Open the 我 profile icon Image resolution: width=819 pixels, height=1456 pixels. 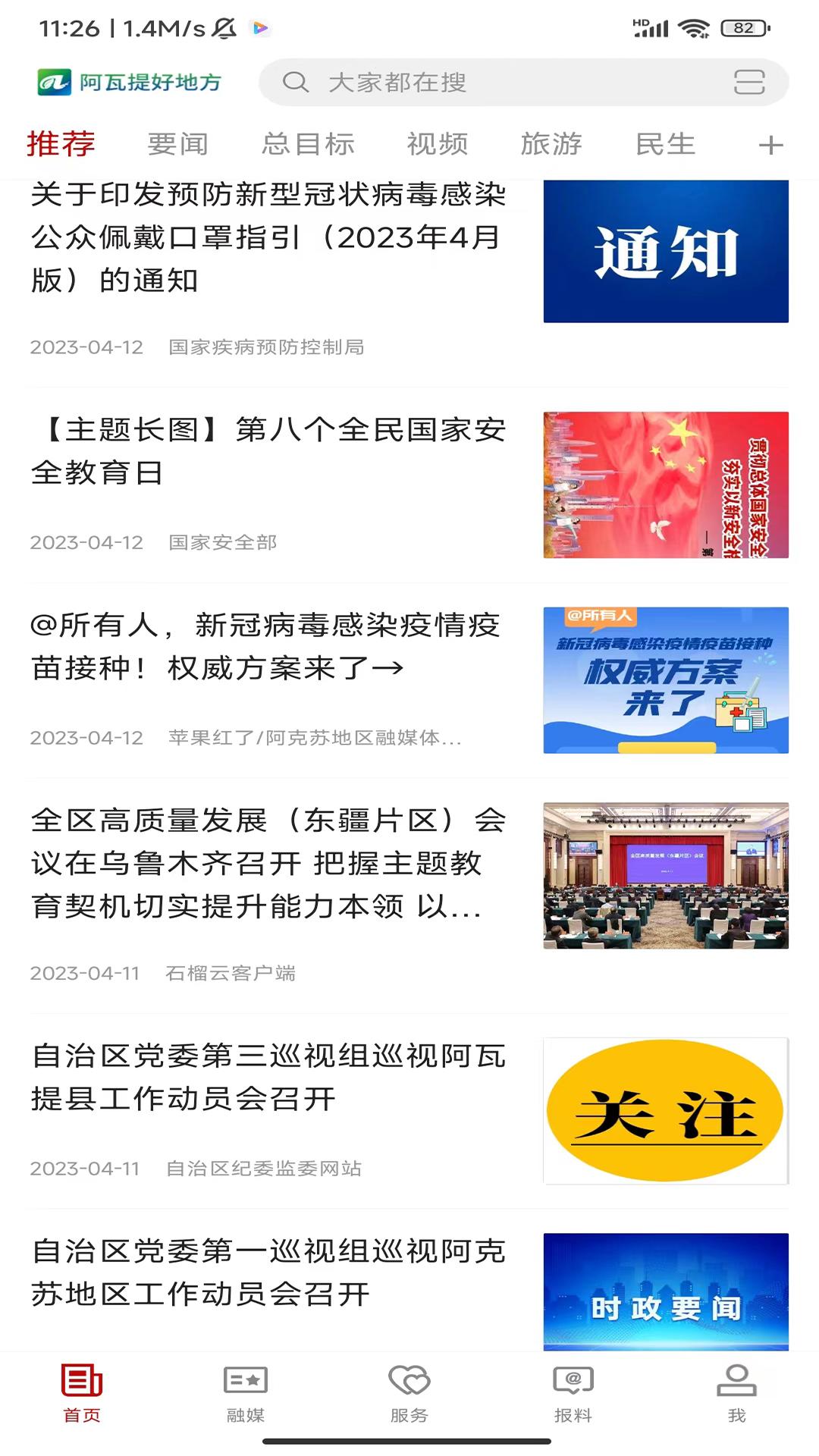736,1395
